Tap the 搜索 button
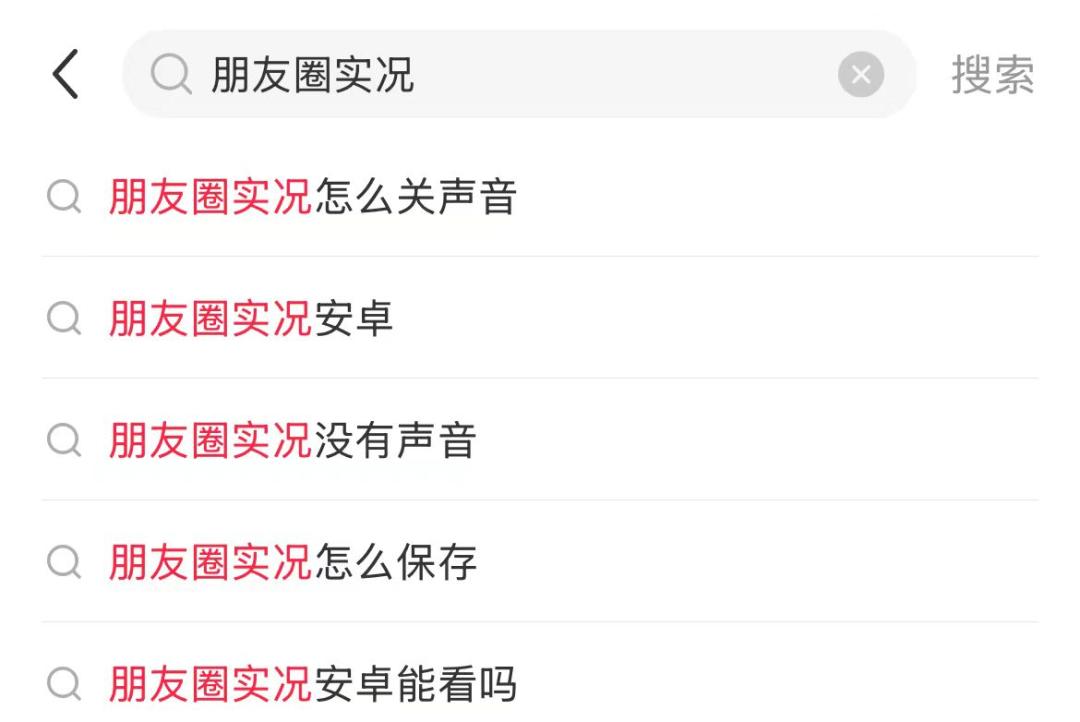This screenshot has width=1080, height=722. pos(993,75)
